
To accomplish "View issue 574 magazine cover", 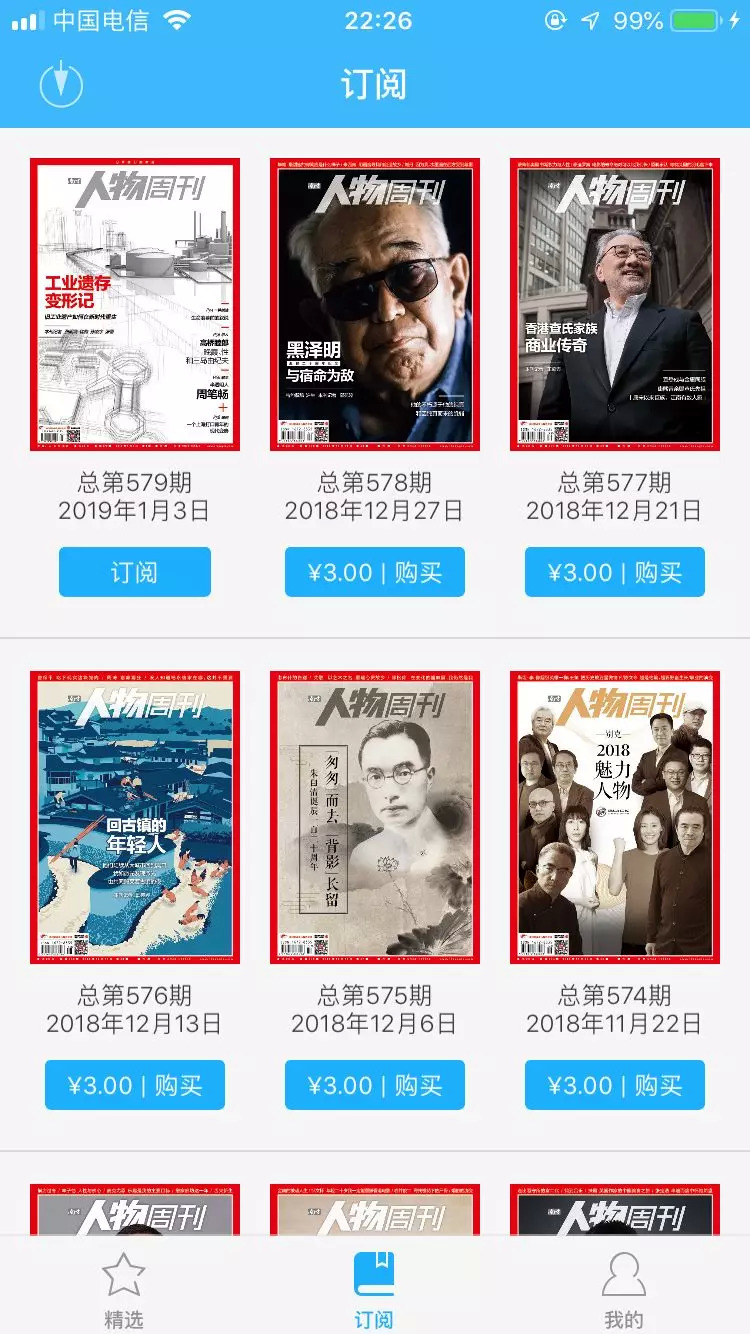I will tap(615, 817).
